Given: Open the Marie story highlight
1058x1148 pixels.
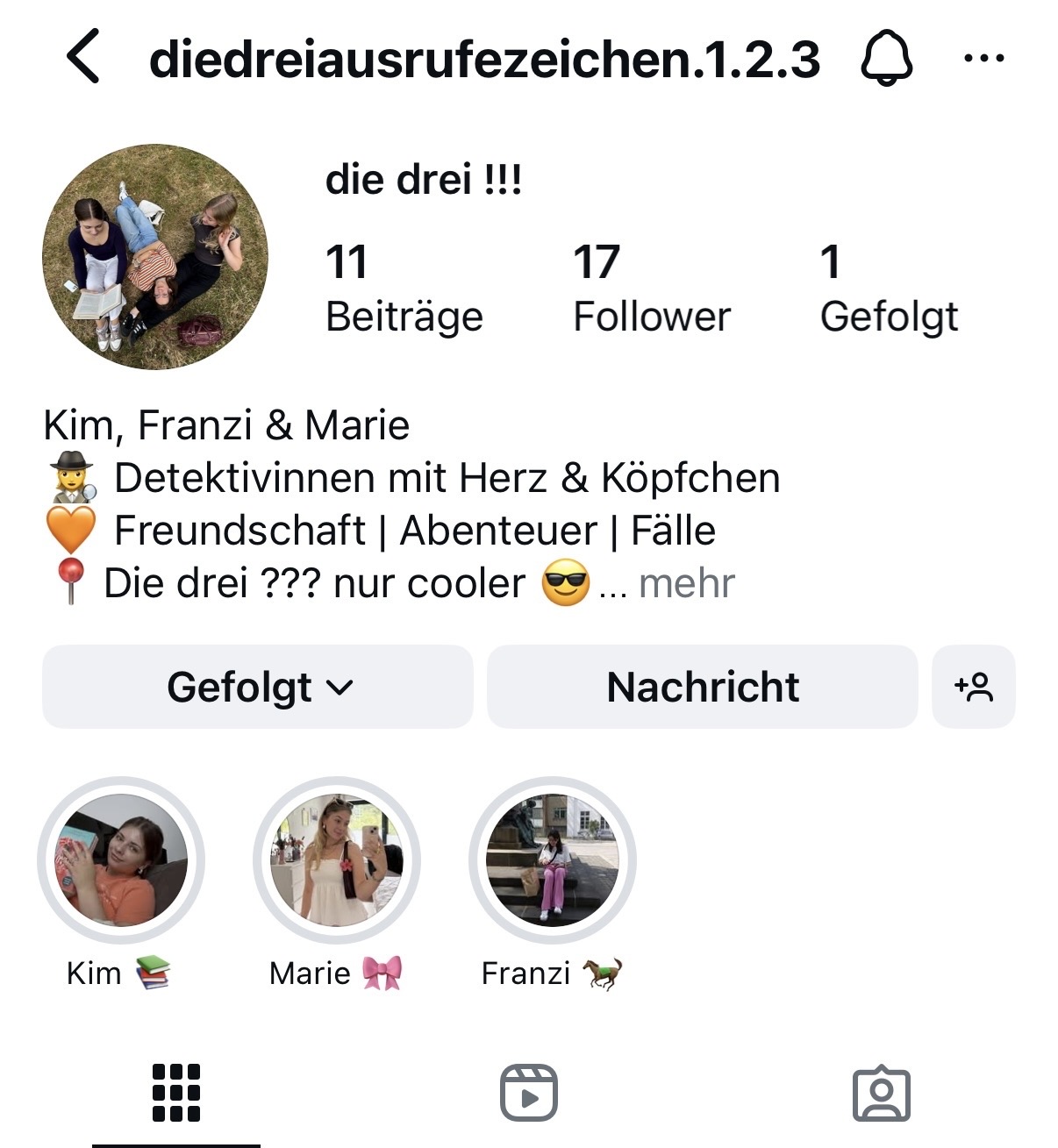Looking at the screenshot, I should pyautogui.click(x=337, y=860).
